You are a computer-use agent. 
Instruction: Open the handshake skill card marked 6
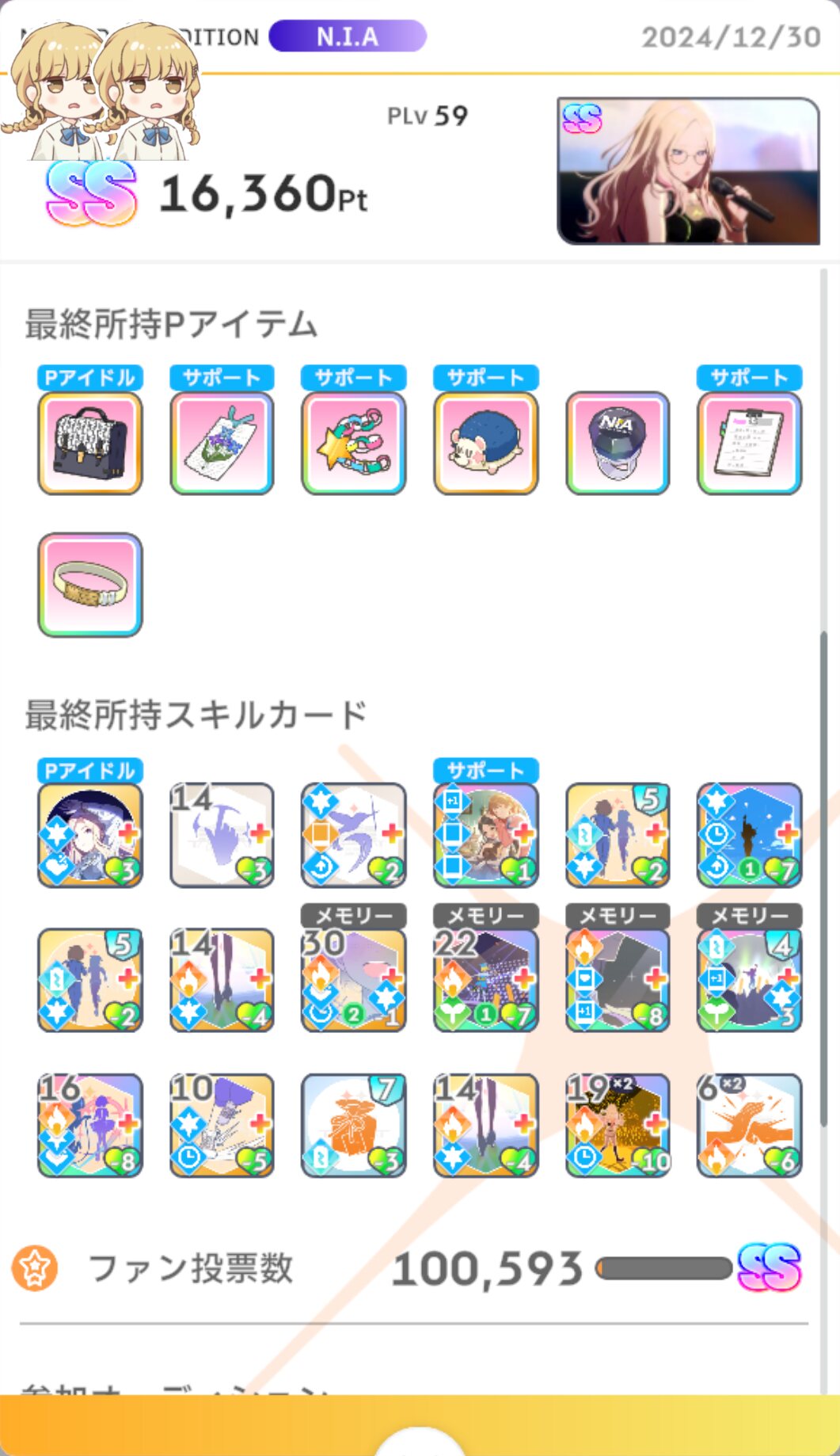(x=749, y=1125)
